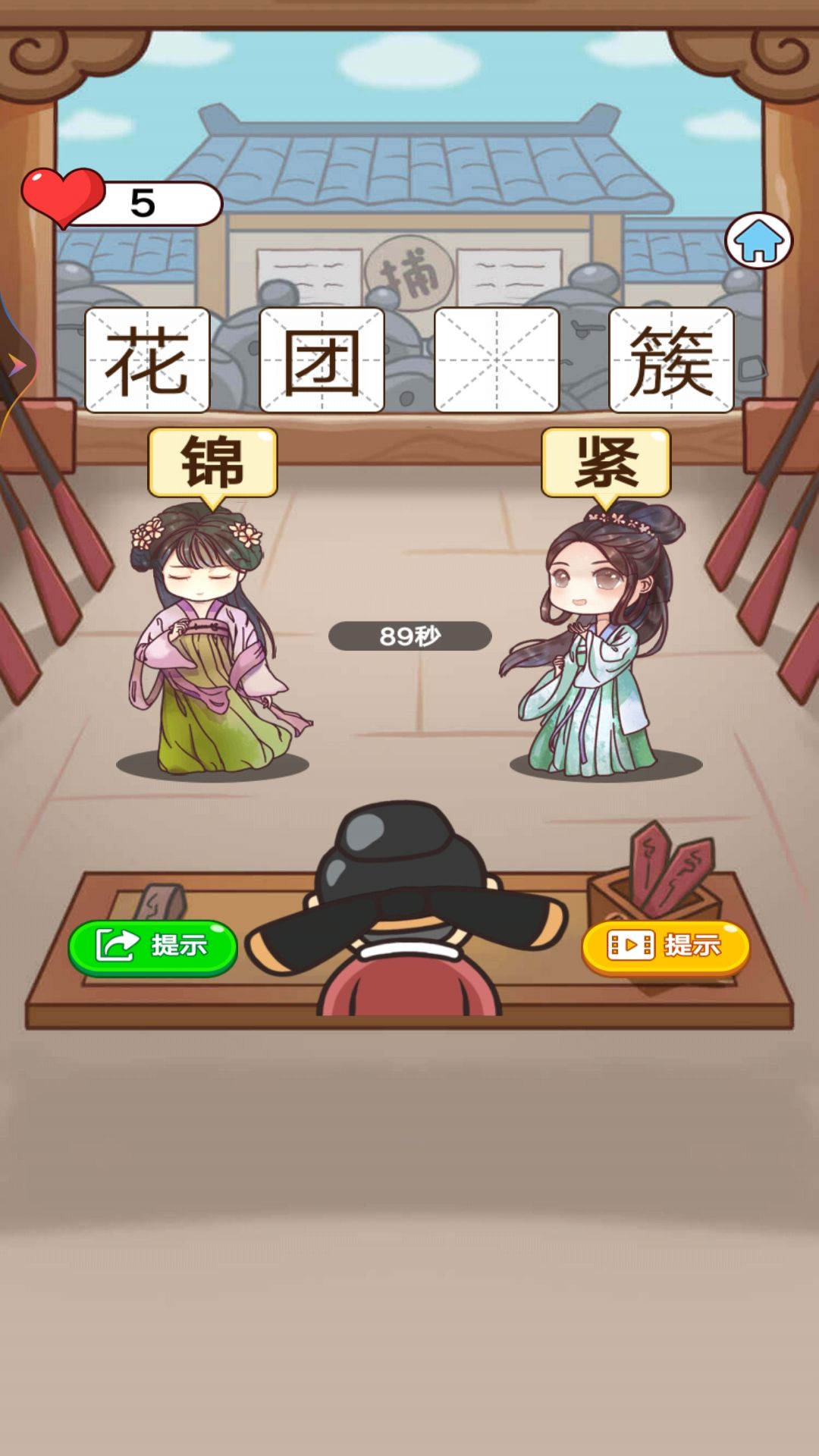Image resolution: width=819 pixels, height=1456 pixels.
Task: Return to the home screen via house icon
Action: coord(758,241)
